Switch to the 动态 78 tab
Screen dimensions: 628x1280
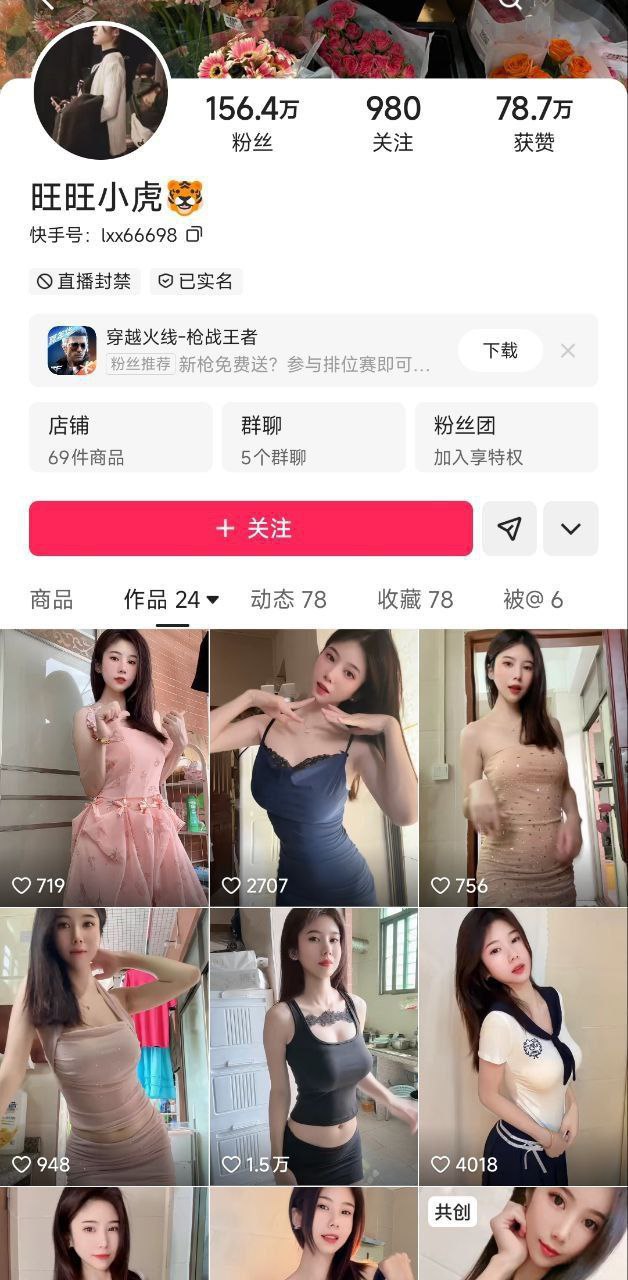pos(288,599)
